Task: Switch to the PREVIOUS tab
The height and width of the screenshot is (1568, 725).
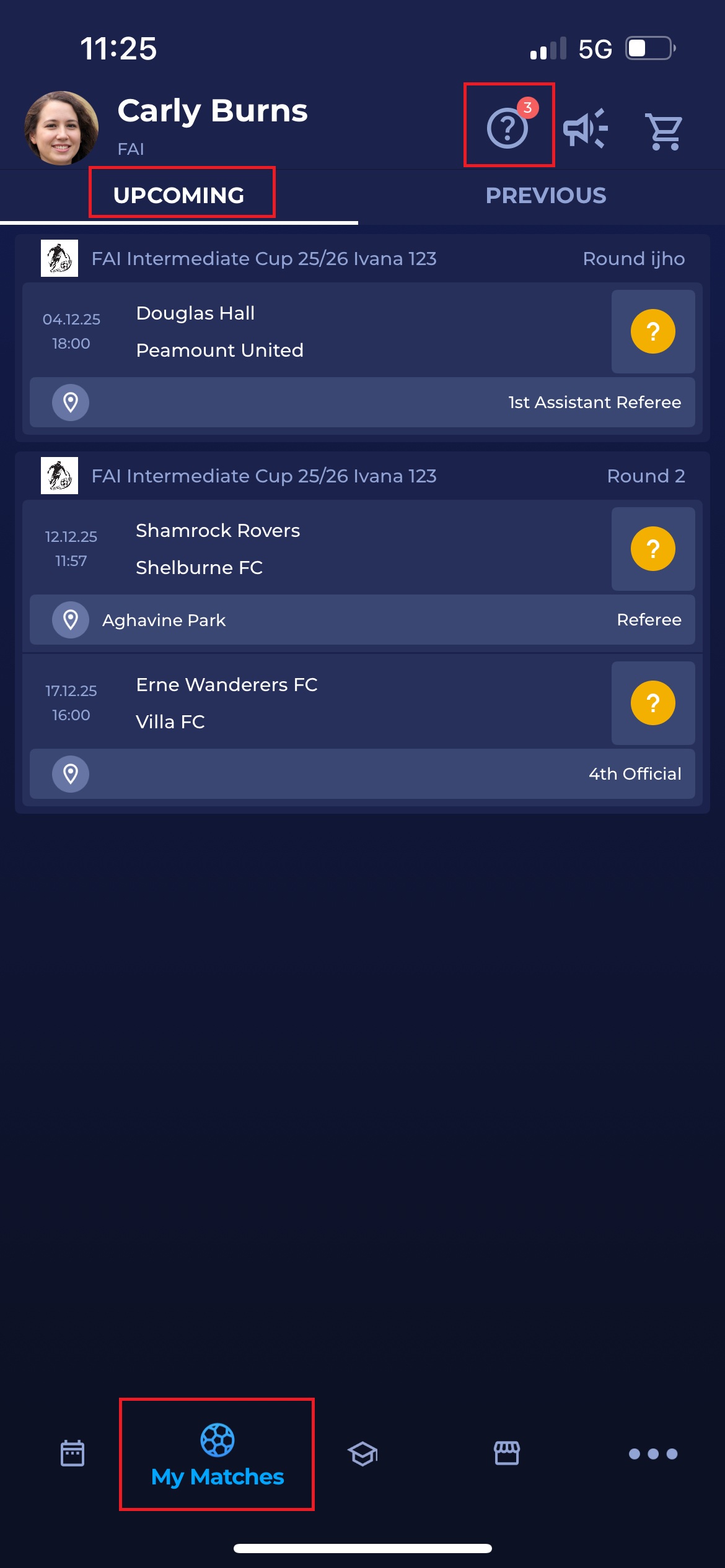Action: pyautogui.click(x=545, y=196)
